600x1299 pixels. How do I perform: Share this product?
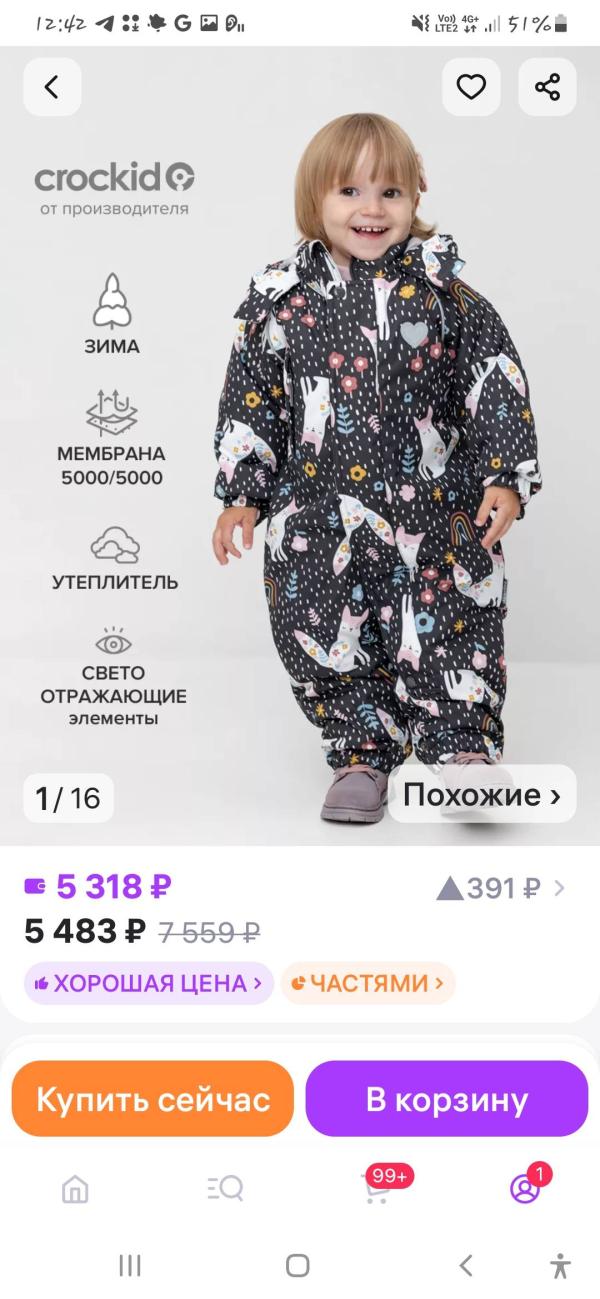pyautogui.click(x=547, y=87)
